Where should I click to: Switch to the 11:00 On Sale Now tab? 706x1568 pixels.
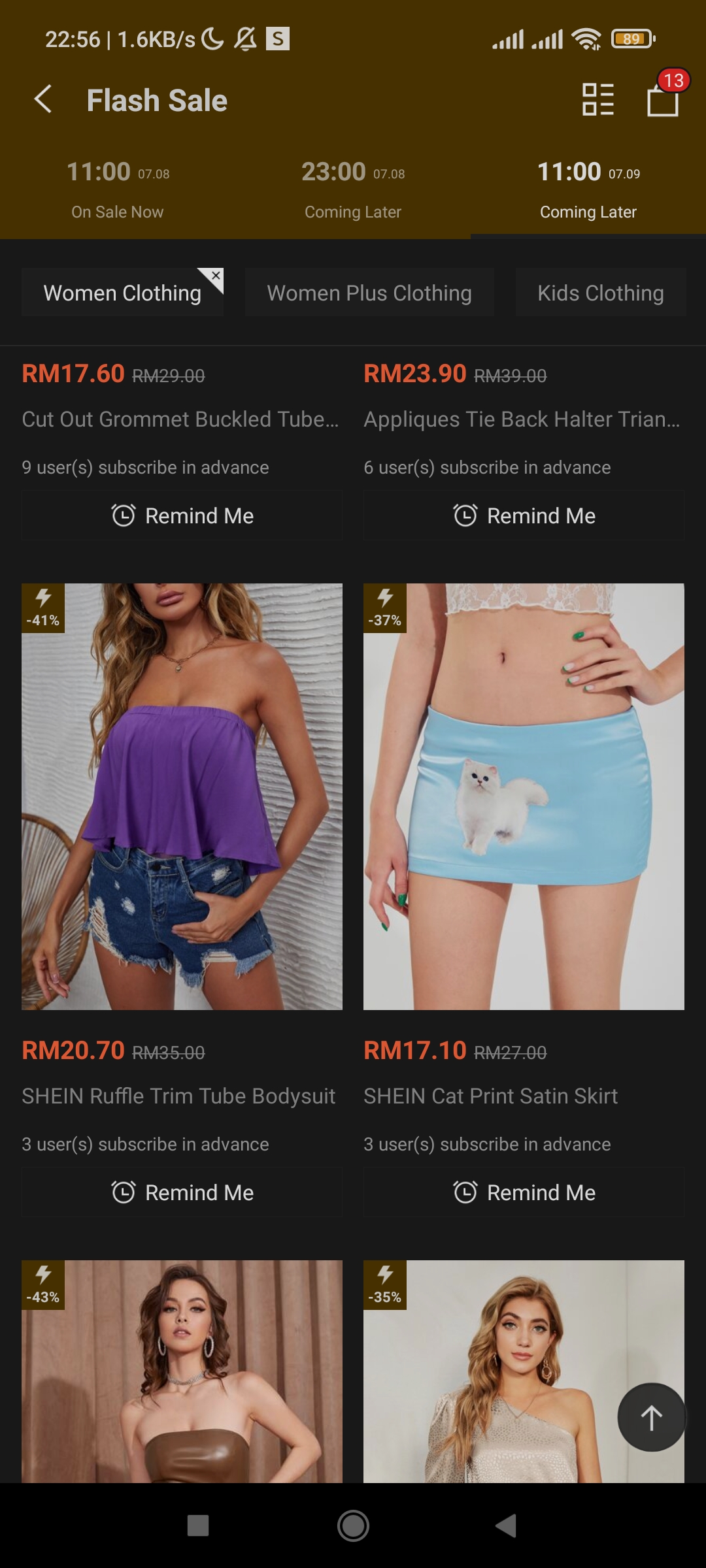click(x=118, y=188)
